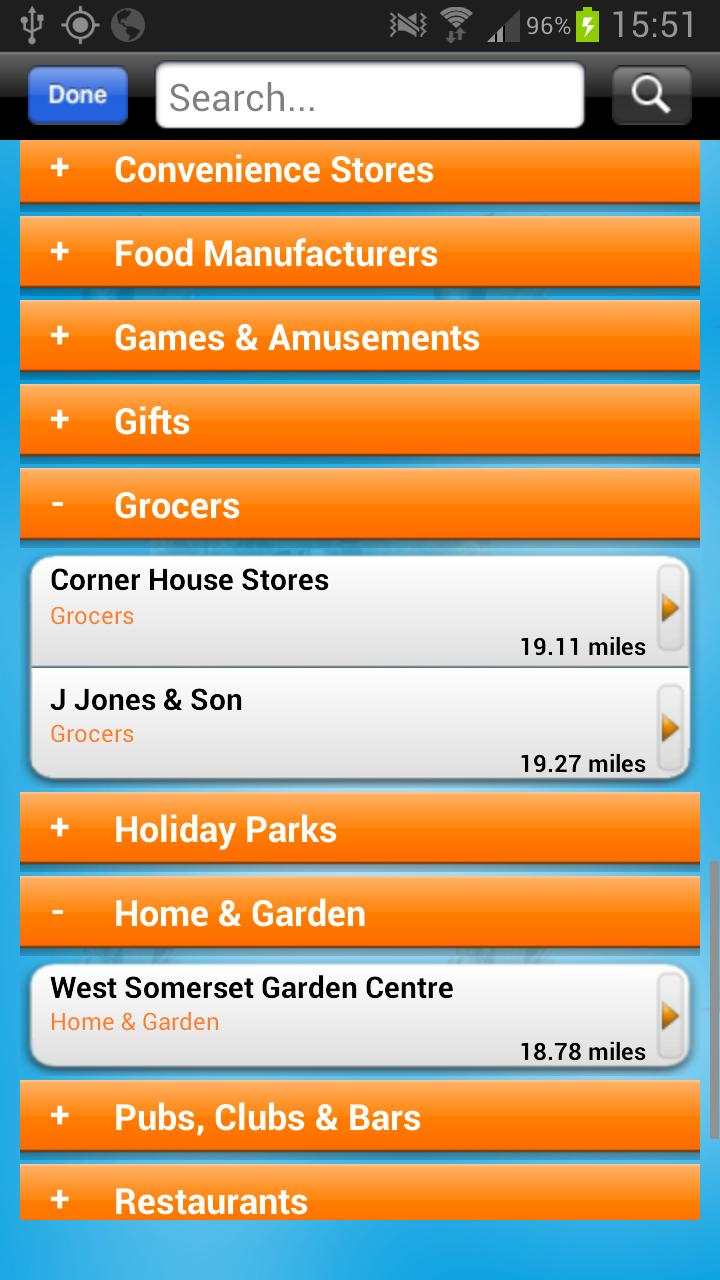The image size is (720, 1280).
Task: Tap the arrow next to J Jones & Son
Action: (668, 725)
